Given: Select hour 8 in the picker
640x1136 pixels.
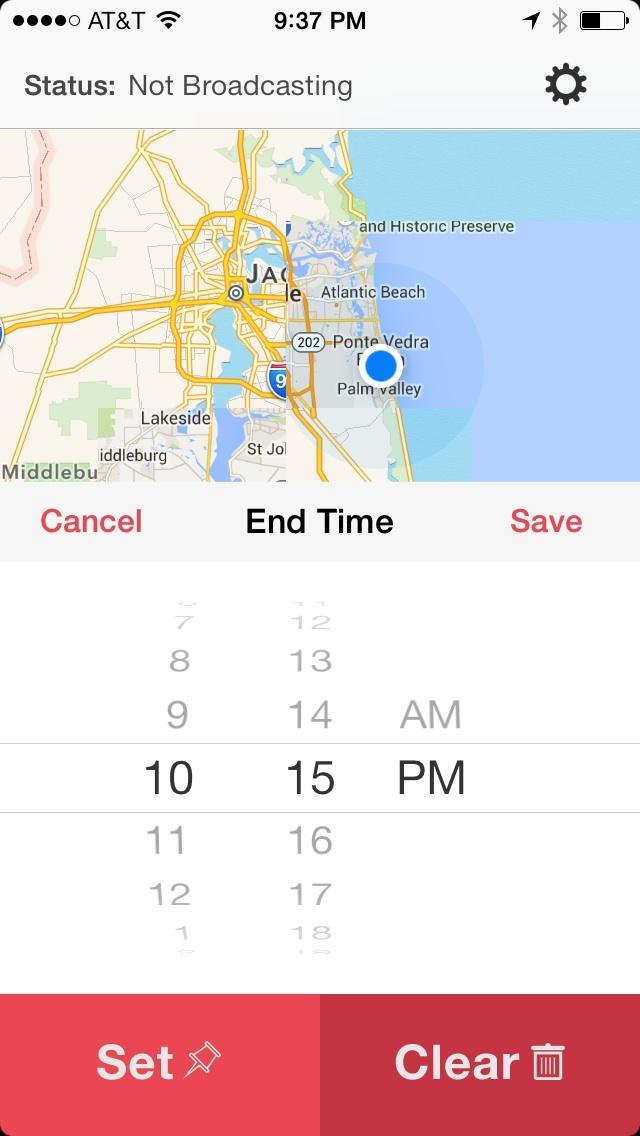Looking at the screenshot, I should (x=179, y=660).
